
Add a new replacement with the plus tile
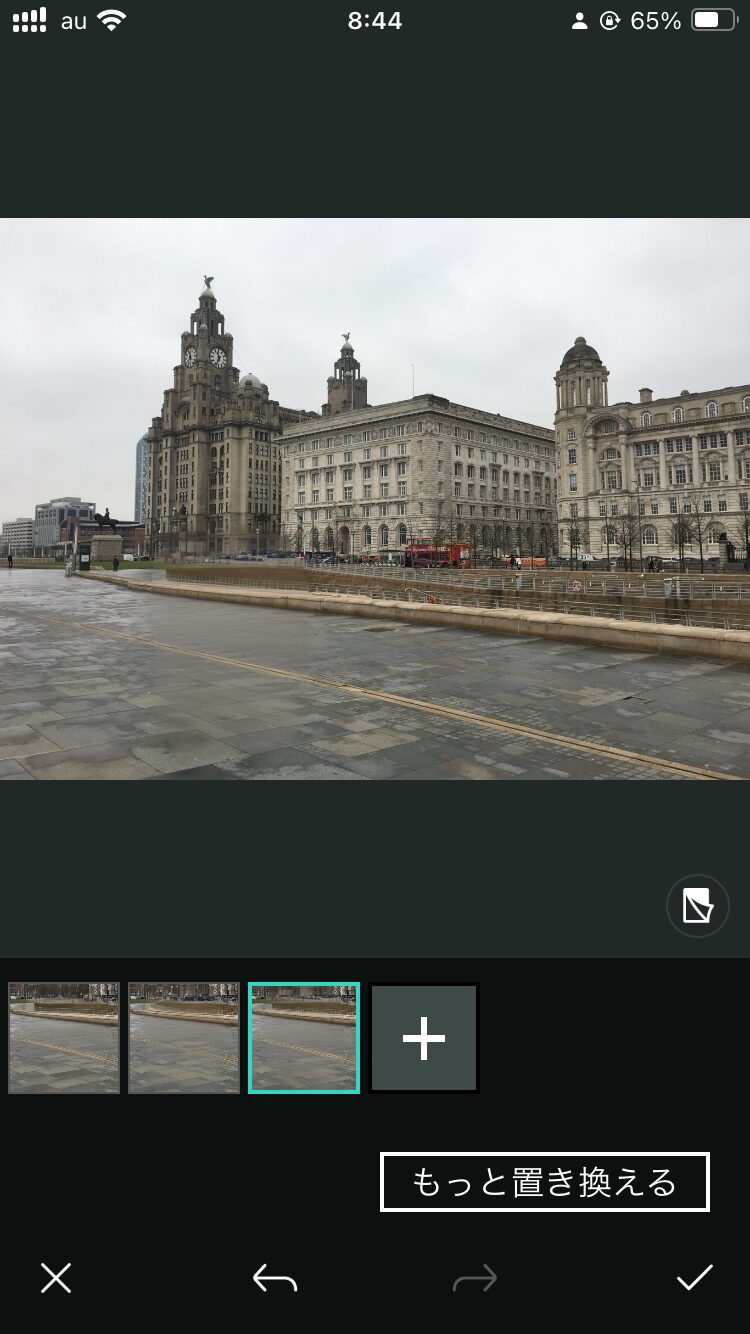click(x=424, y=1038)
